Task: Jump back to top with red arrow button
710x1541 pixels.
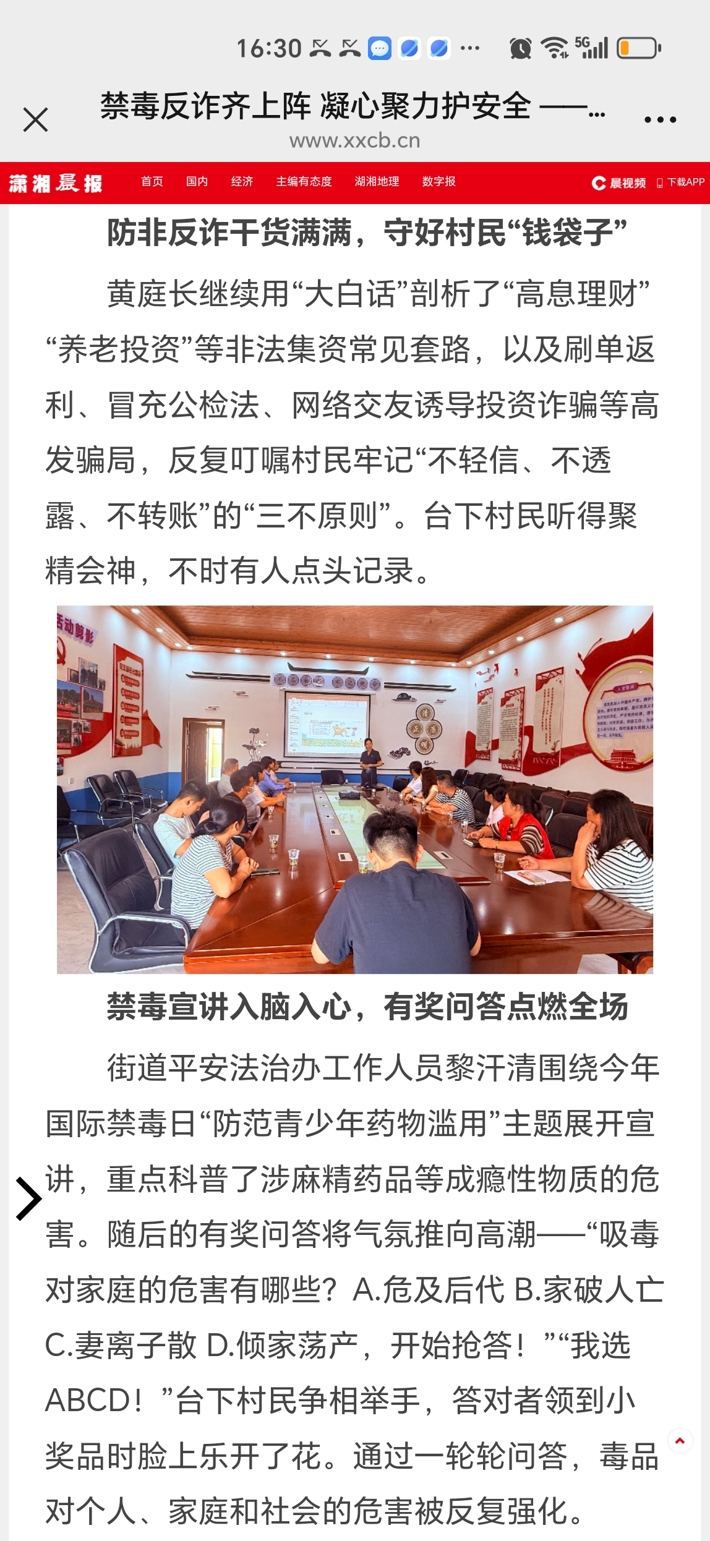Action: click(x=680, y=1441)
